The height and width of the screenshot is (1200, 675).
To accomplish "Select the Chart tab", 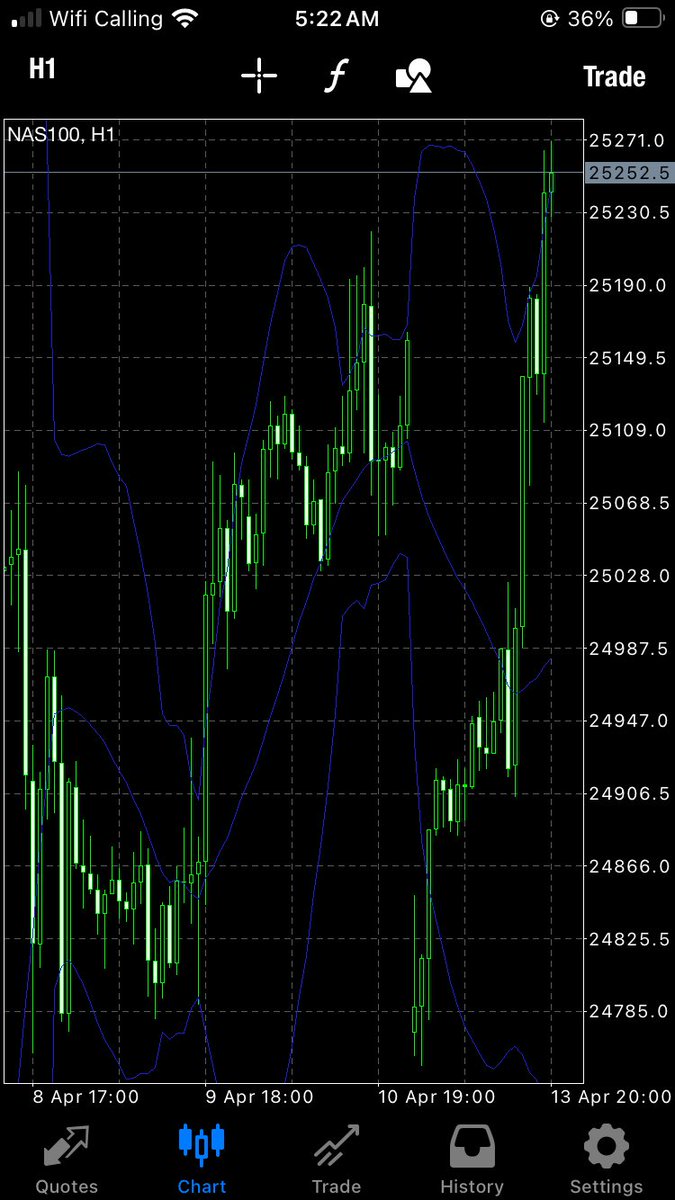I will [202, 1159].
